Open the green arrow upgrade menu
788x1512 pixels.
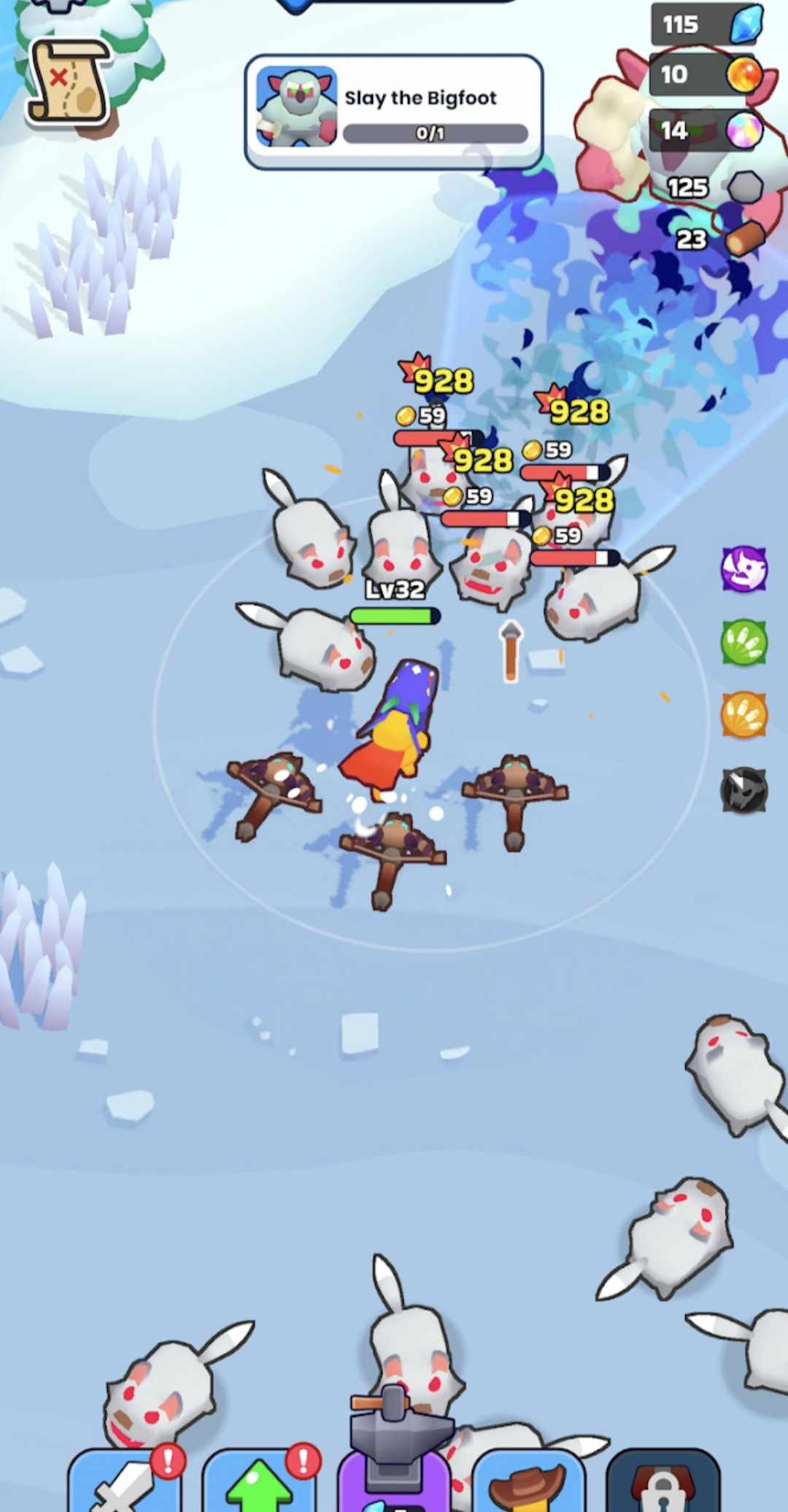[259, 1481]
